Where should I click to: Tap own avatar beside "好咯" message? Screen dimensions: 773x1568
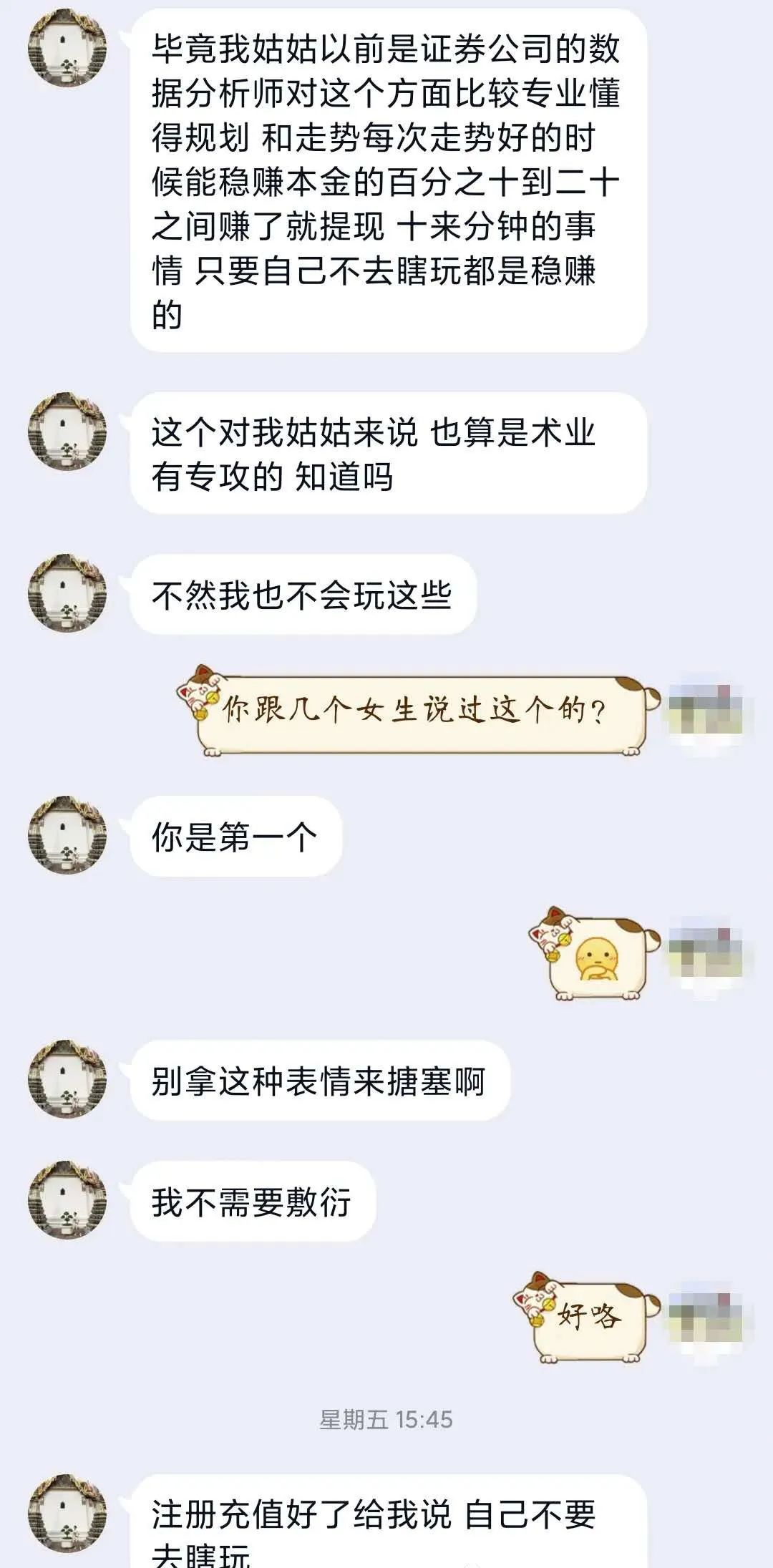(x=707, y=1315)
